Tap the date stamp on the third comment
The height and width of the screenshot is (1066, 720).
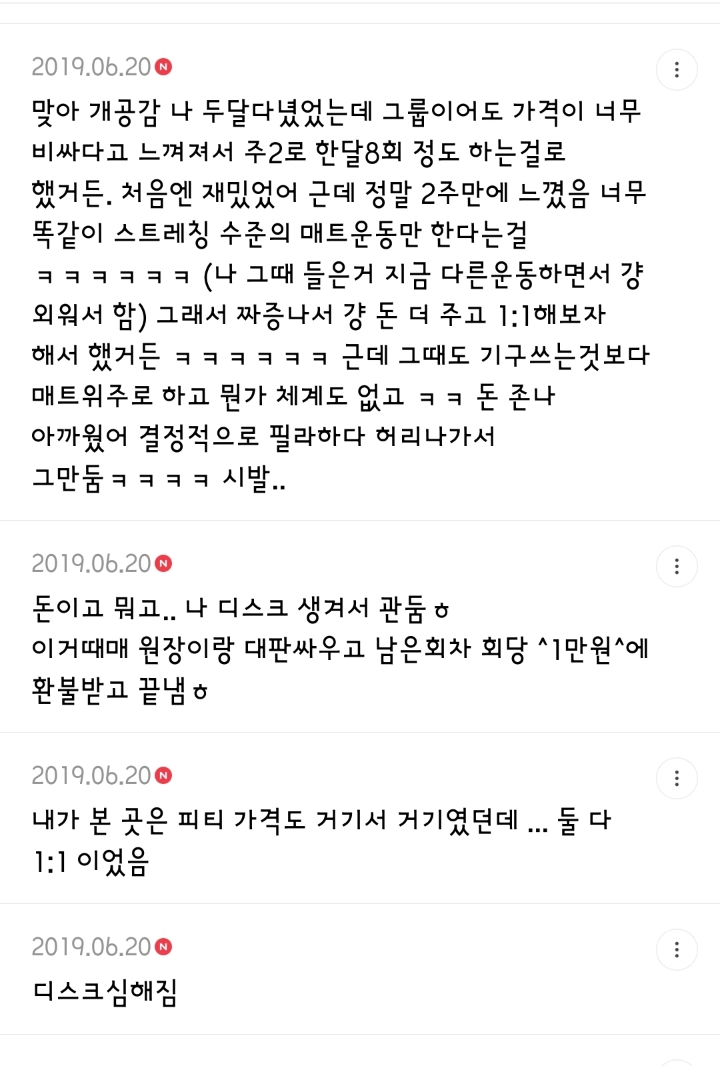click(x=89, y=775)
